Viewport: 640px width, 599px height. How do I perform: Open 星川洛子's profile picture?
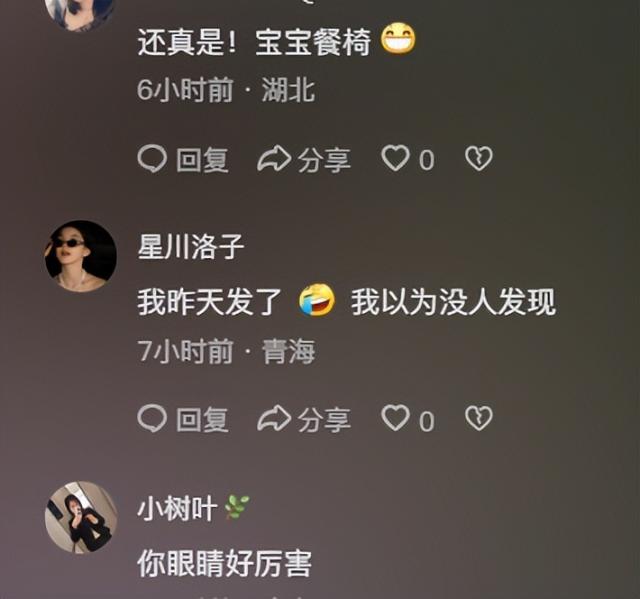[x=80, y=256]
